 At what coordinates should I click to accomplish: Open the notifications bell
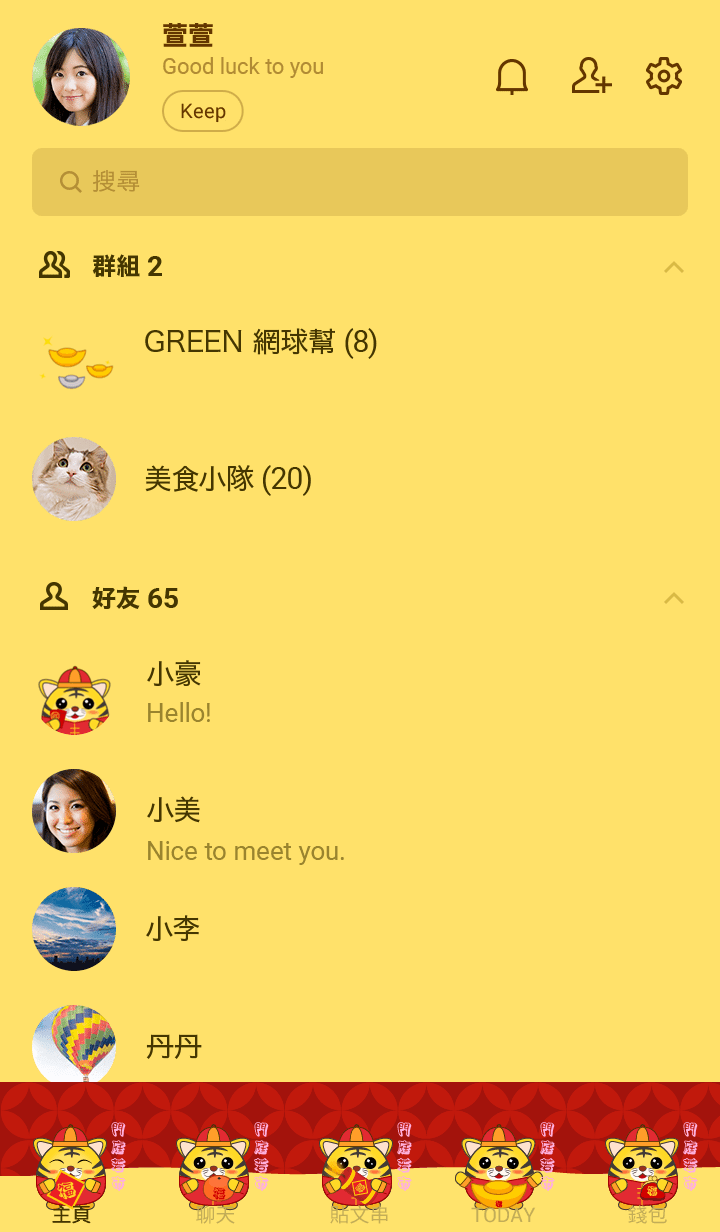512,77
